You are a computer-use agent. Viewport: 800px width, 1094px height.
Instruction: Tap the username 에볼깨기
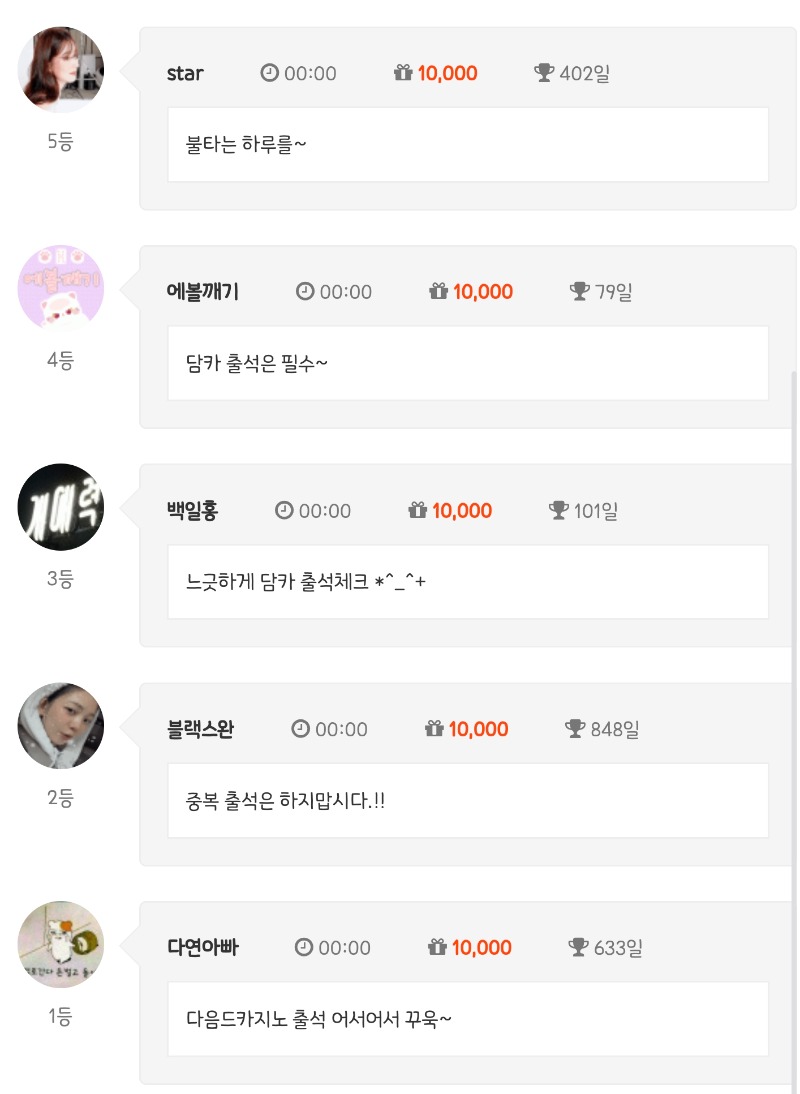pyautogui.click(x=202, y=292)
